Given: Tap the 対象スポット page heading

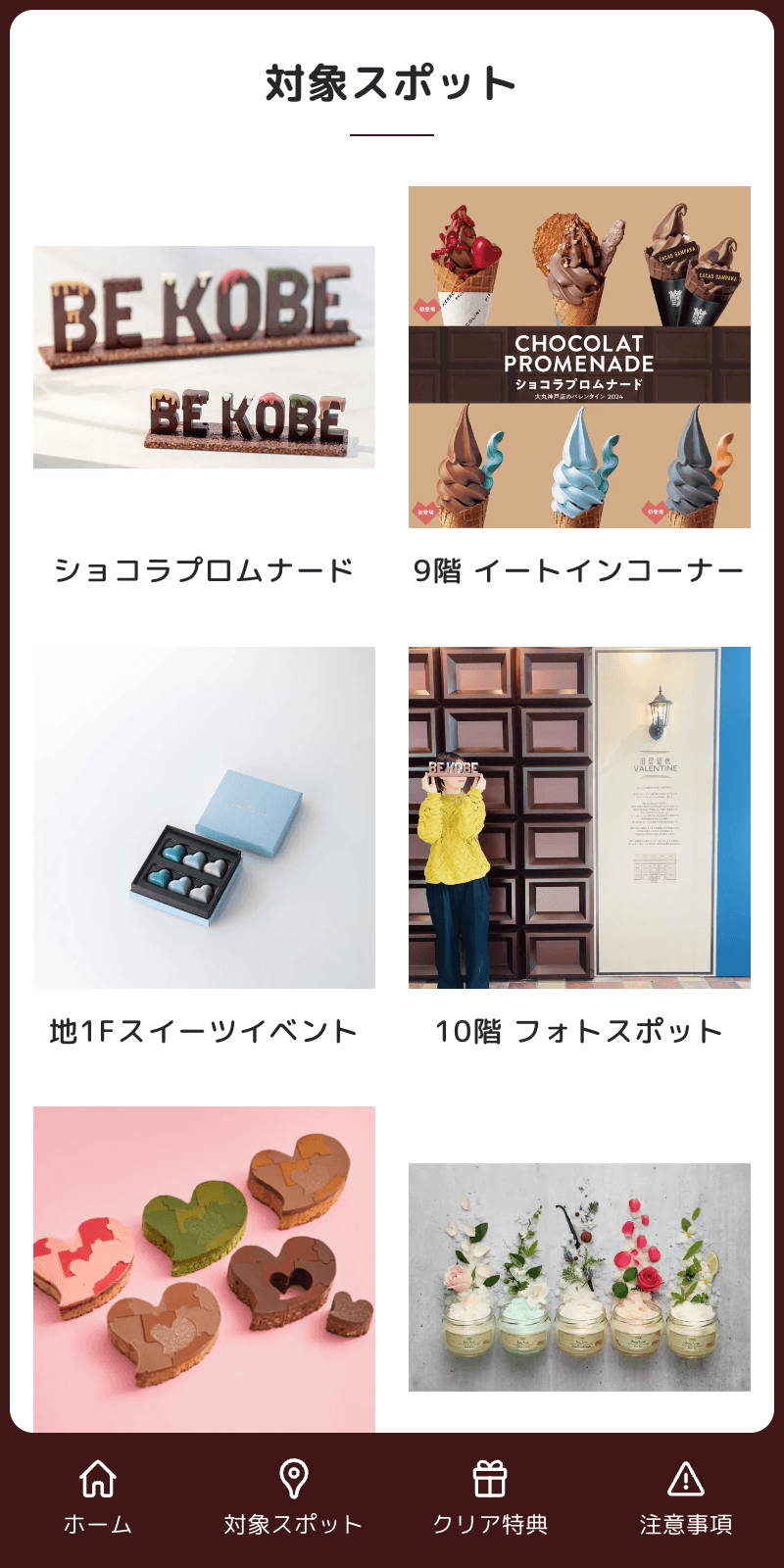Looking at the screenshot, I should tap(392, 83).
